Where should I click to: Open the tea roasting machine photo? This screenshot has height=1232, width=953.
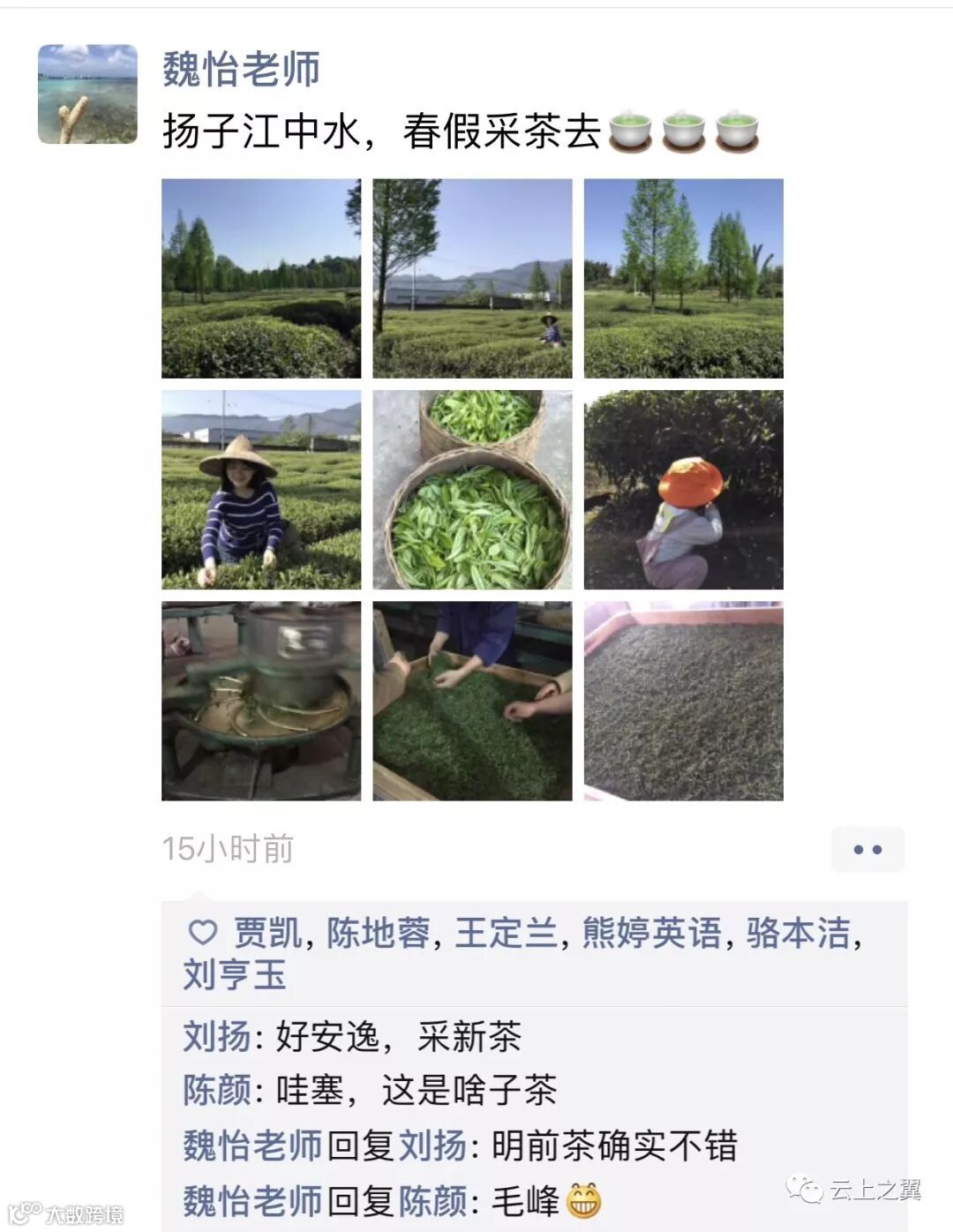click(x=261, y=702)
